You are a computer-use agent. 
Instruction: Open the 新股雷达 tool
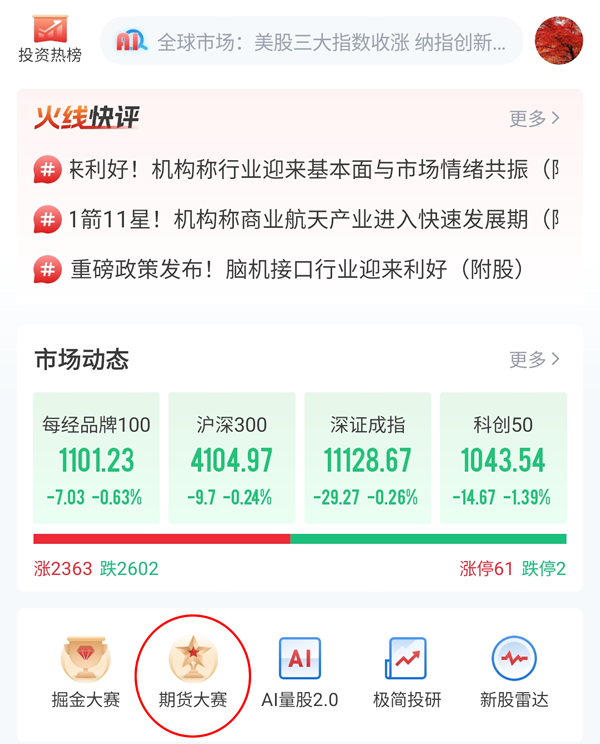tap(514, 671)
